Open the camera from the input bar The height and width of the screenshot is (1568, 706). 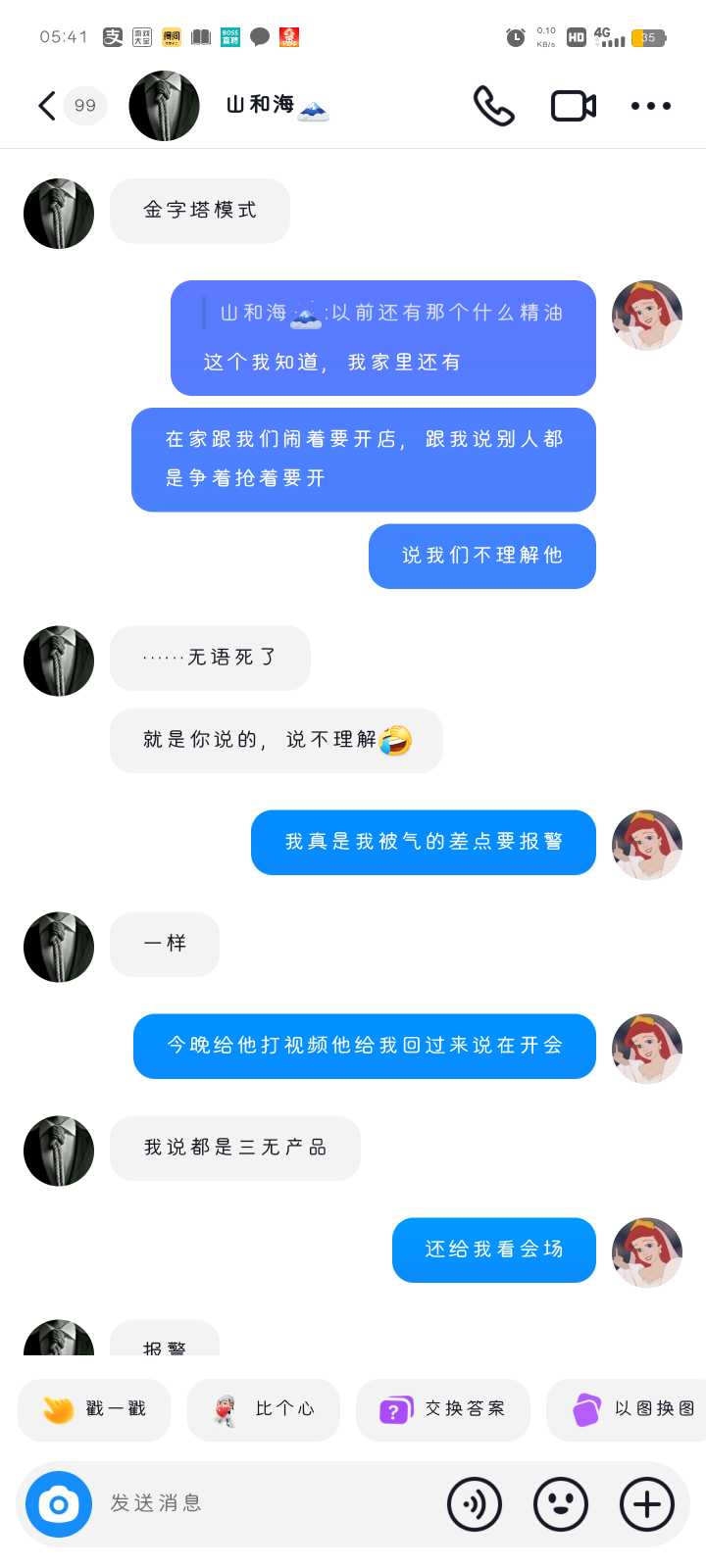point(59,1504)
